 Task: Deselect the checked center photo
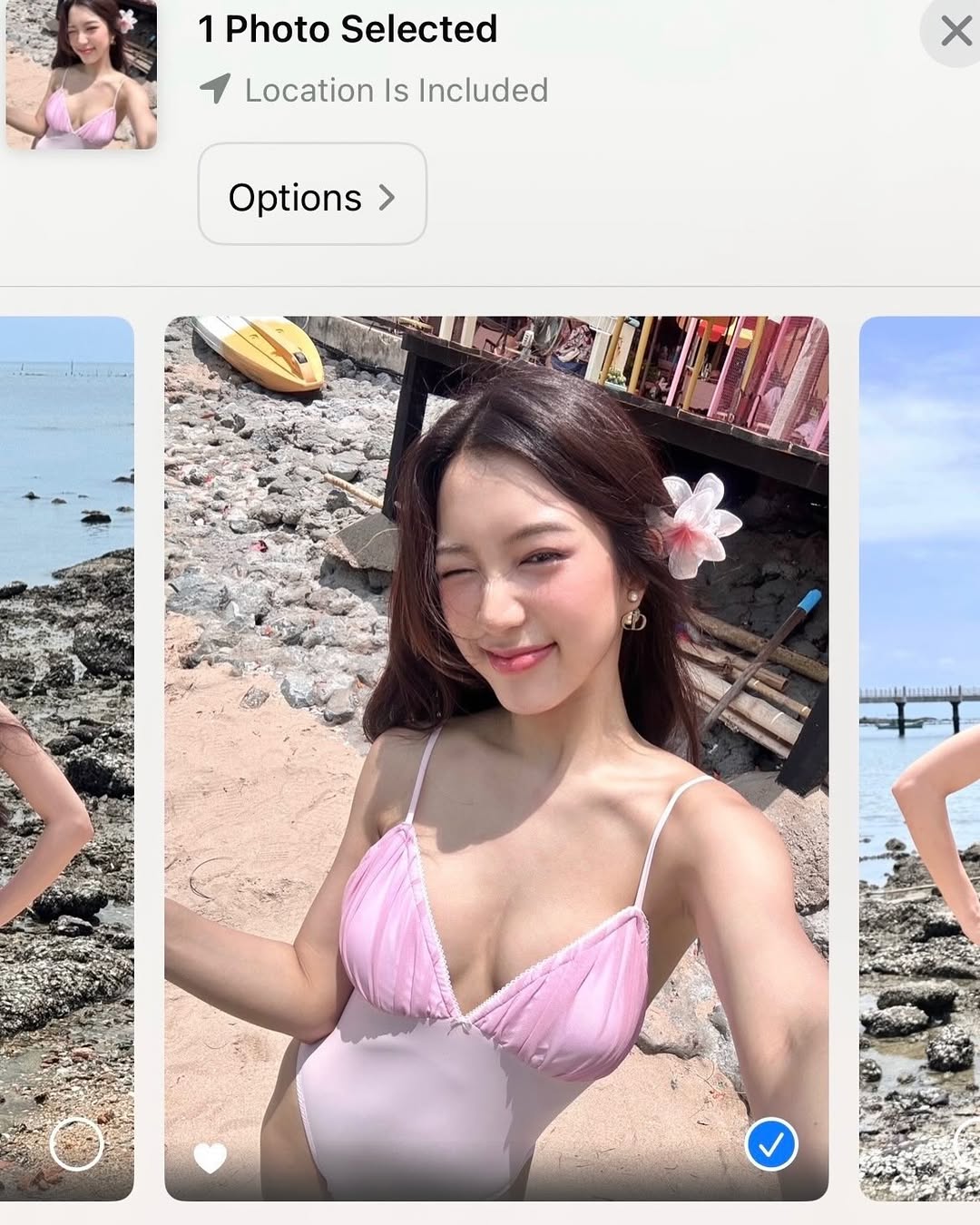click(771, 1144)
